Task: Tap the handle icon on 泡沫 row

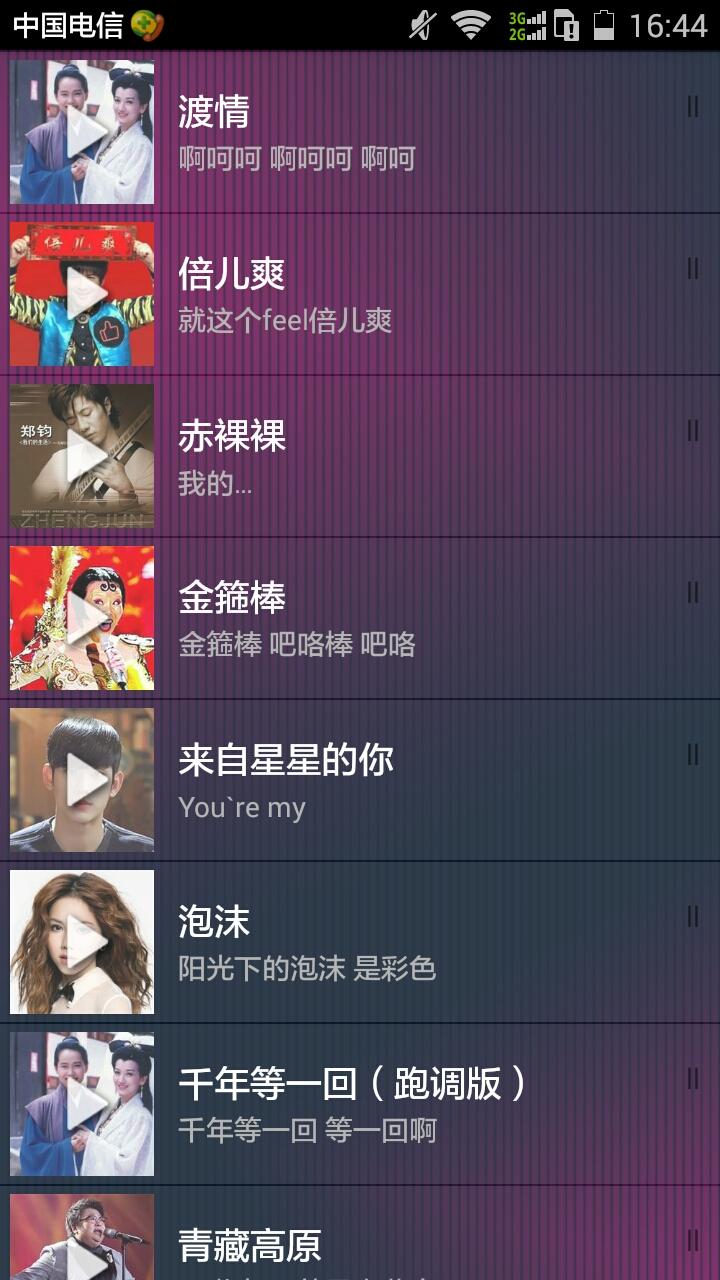Action: click(x=692, y=916)
